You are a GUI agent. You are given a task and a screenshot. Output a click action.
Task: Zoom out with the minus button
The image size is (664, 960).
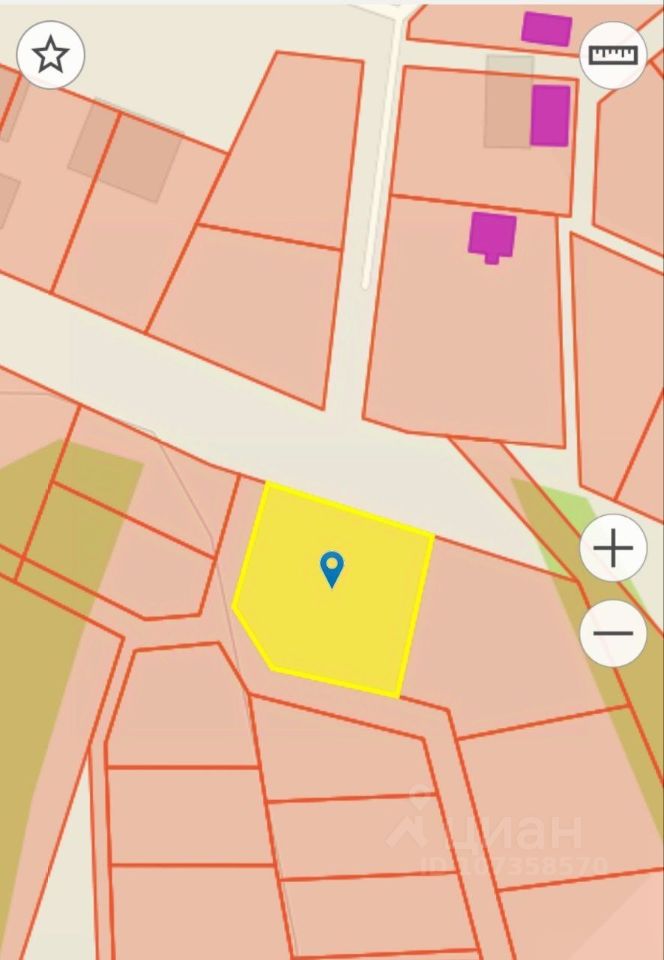[x=613, y=633]
